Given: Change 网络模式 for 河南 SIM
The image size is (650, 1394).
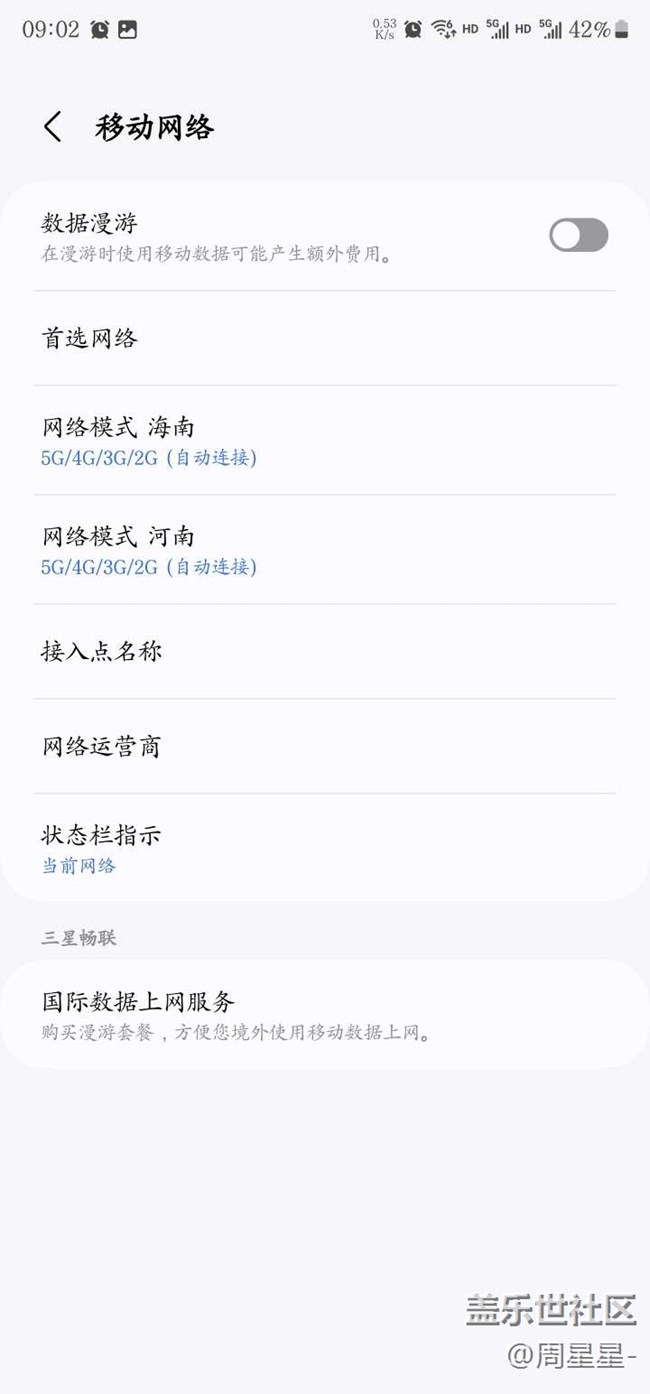Looking at the screenshot, I should click(x=324, y=550).
